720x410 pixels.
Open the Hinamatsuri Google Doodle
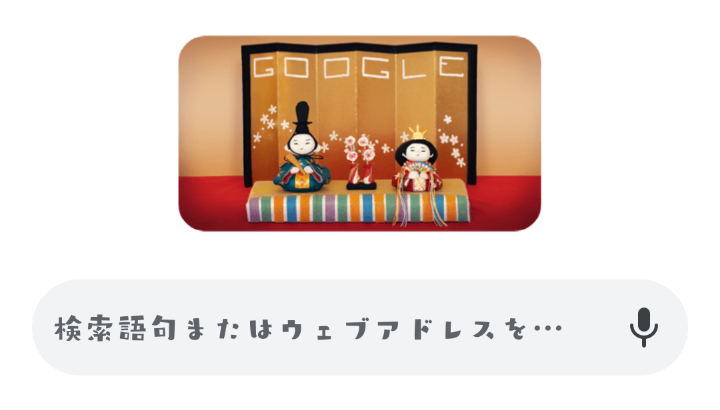[359, 133]
